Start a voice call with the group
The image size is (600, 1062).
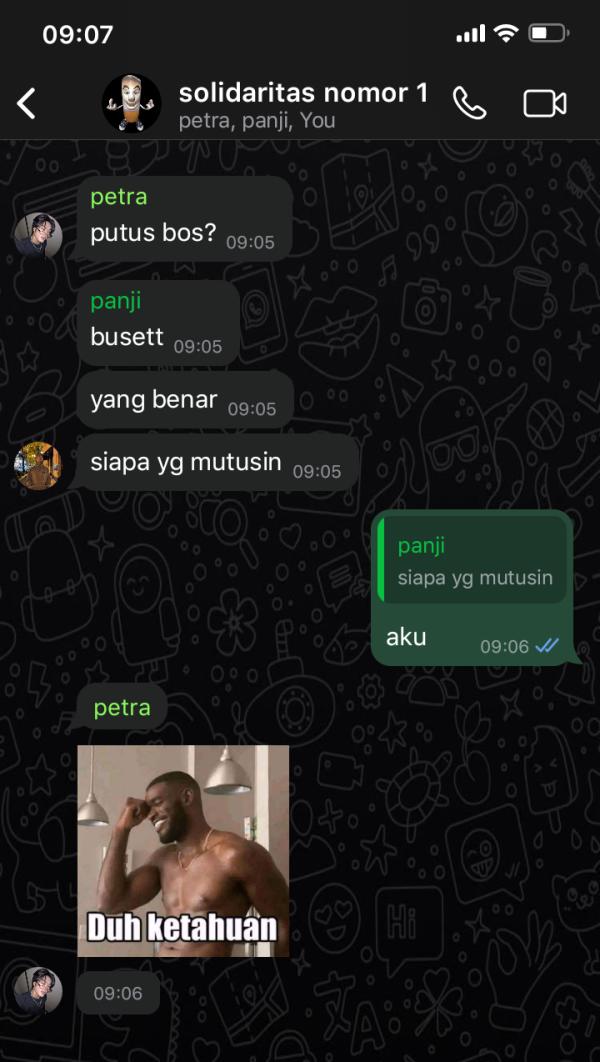469,103
